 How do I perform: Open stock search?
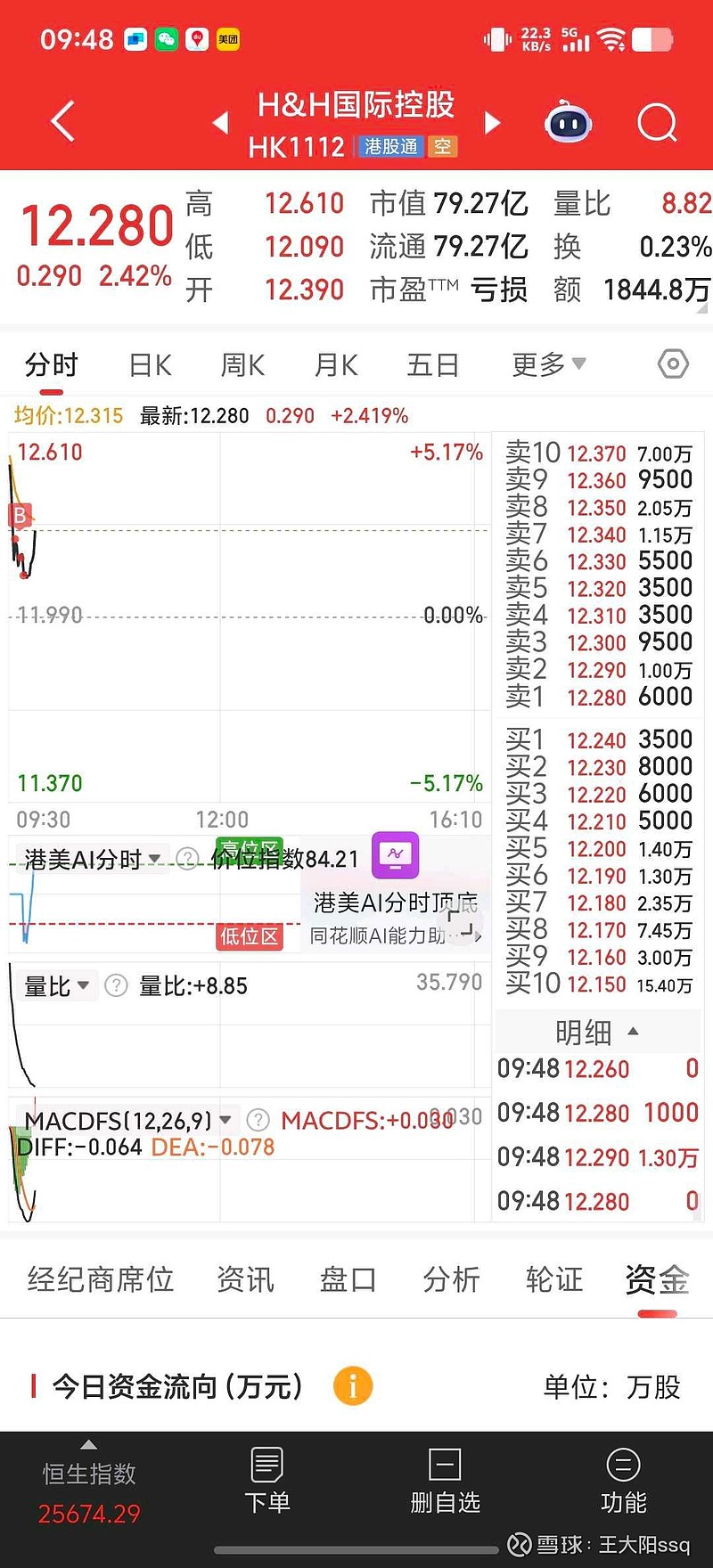click(x=658, y=122)
